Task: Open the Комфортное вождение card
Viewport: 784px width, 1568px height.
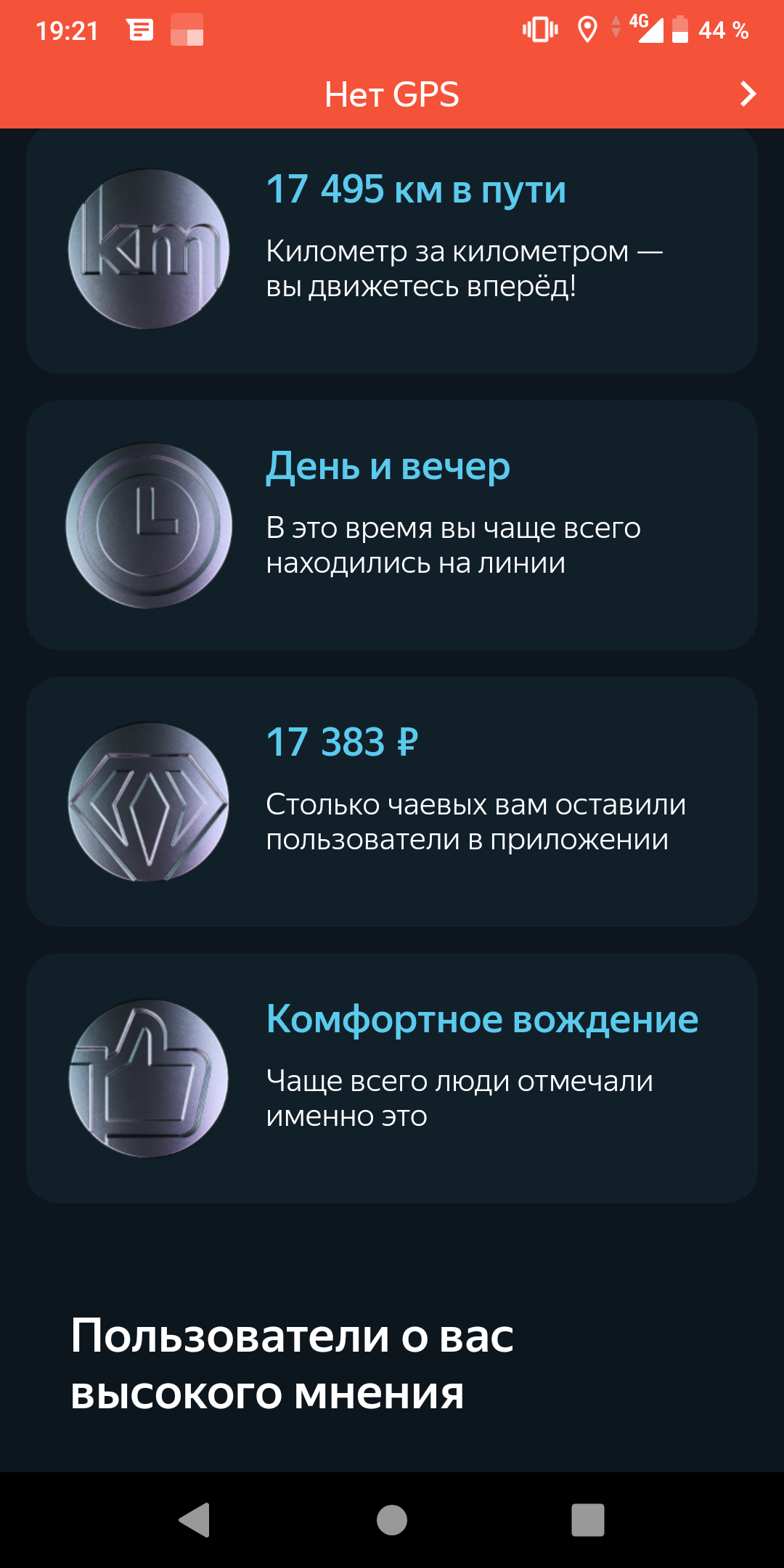Action: (x=392, y=1078)
